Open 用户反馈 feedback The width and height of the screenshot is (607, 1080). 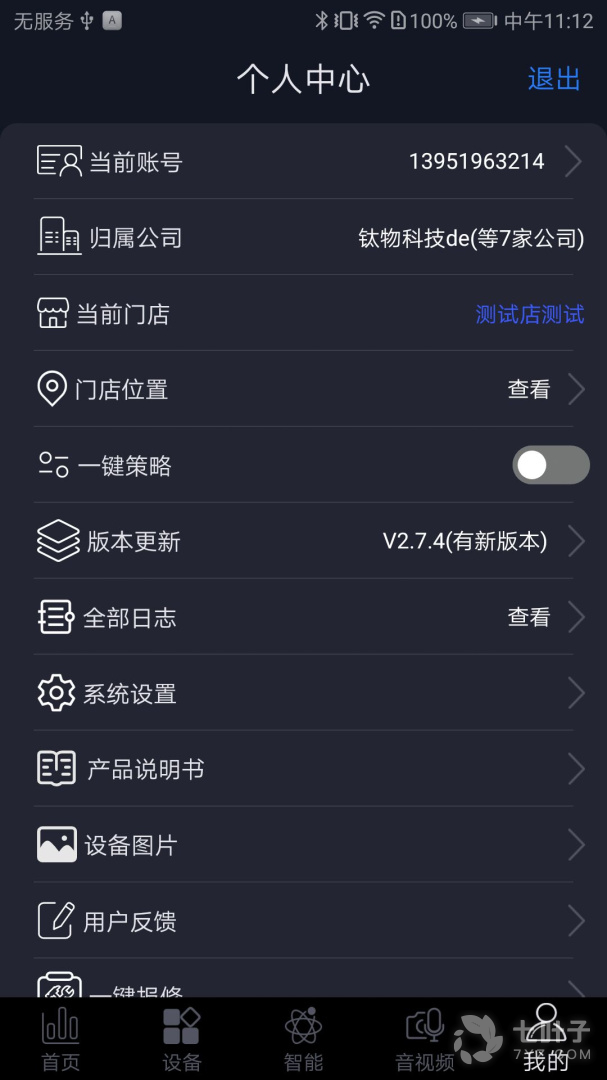coord(304,921)
